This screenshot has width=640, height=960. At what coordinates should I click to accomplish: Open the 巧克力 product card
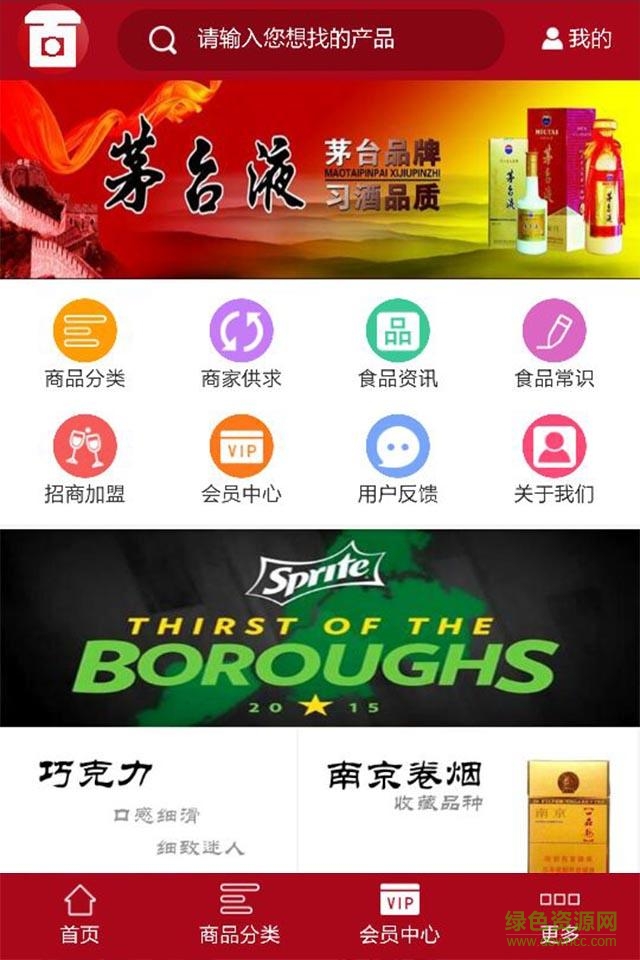coord(148,800)
